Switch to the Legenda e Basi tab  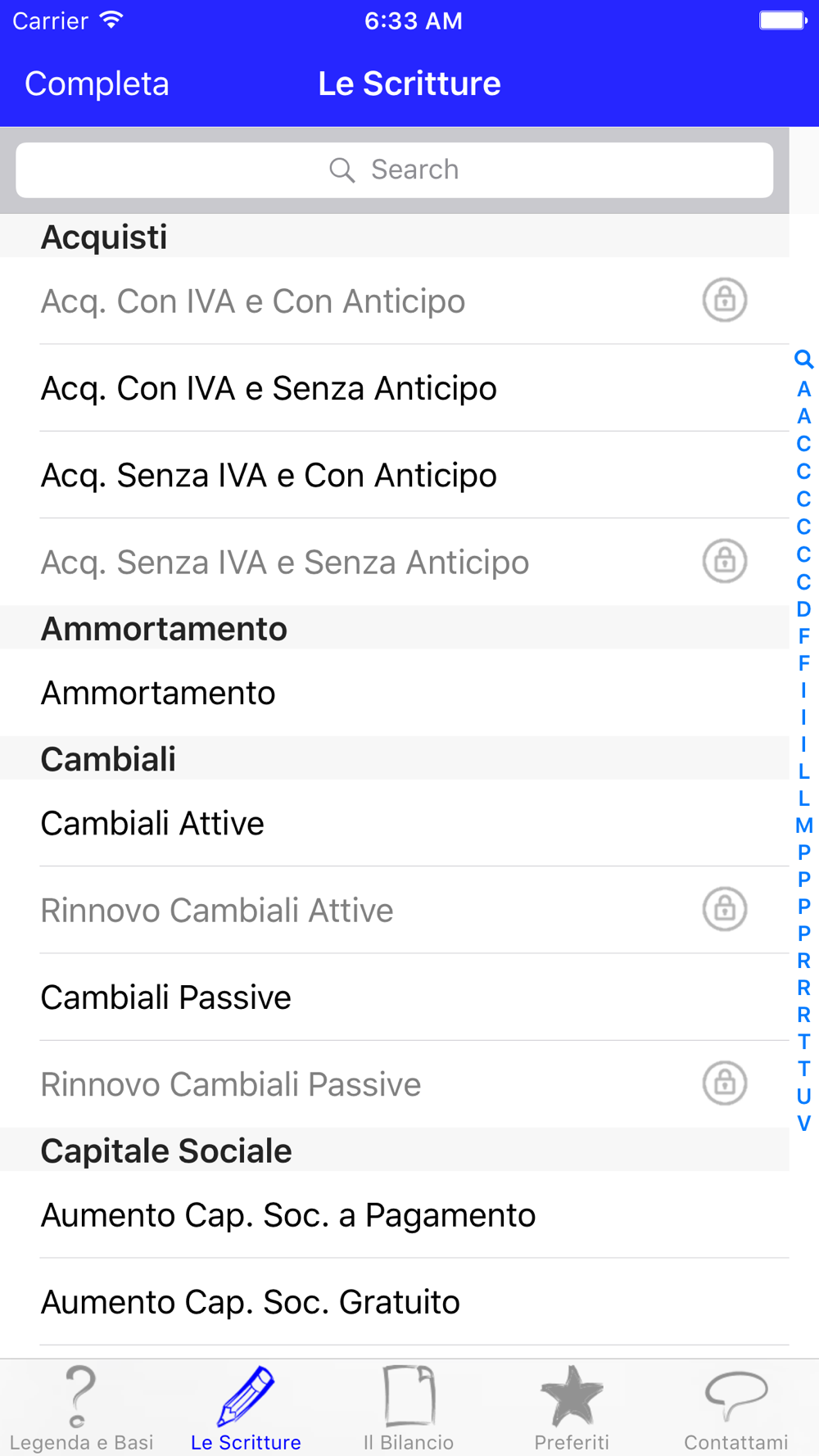(82, 1409)
